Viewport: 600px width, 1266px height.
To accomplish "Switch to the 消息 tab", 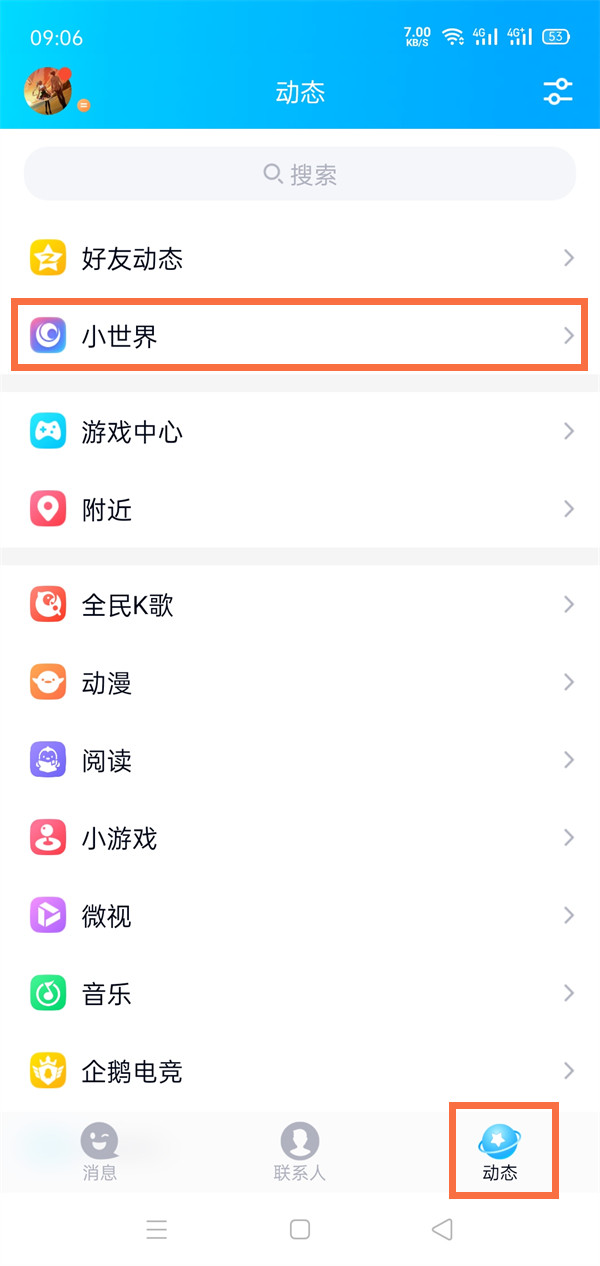I will [100, 1151].
